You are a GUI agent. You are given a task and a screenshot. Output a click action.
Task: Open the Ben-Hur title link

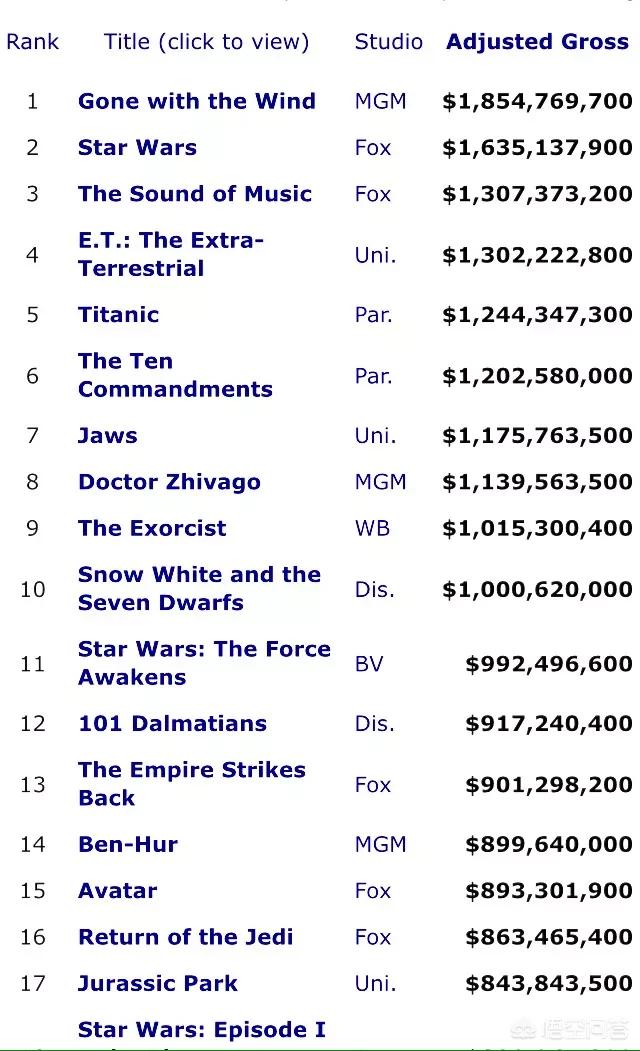coord(128,844)
